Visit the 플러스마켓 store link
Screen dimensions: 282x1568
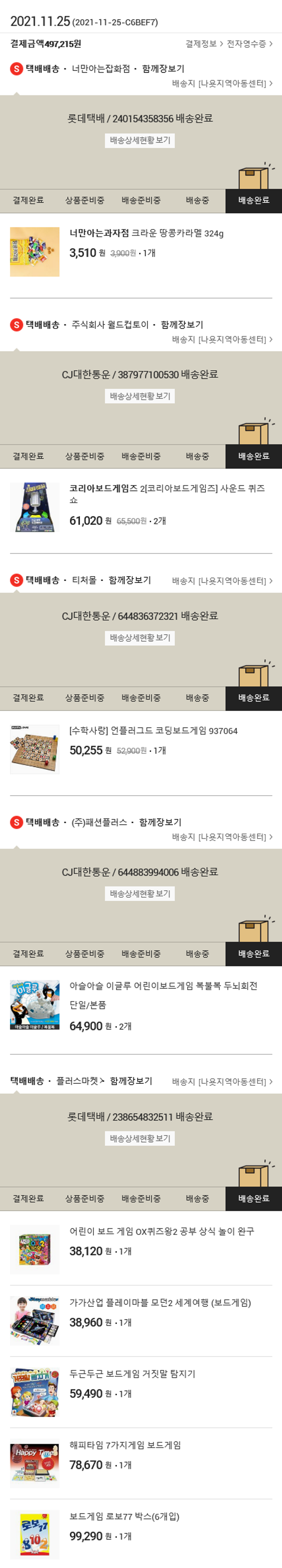[x=79, y=1081]
